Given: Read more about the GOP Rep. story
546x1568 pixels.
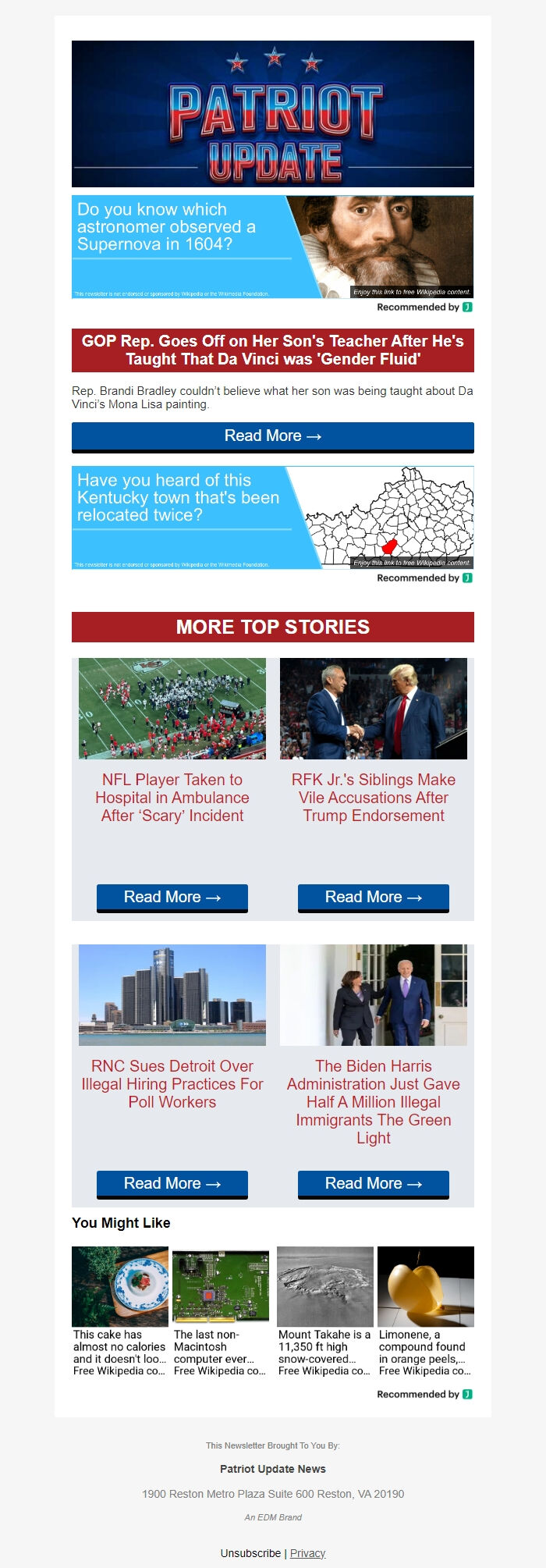Looking at the screenshot, I should coord(272,436).
